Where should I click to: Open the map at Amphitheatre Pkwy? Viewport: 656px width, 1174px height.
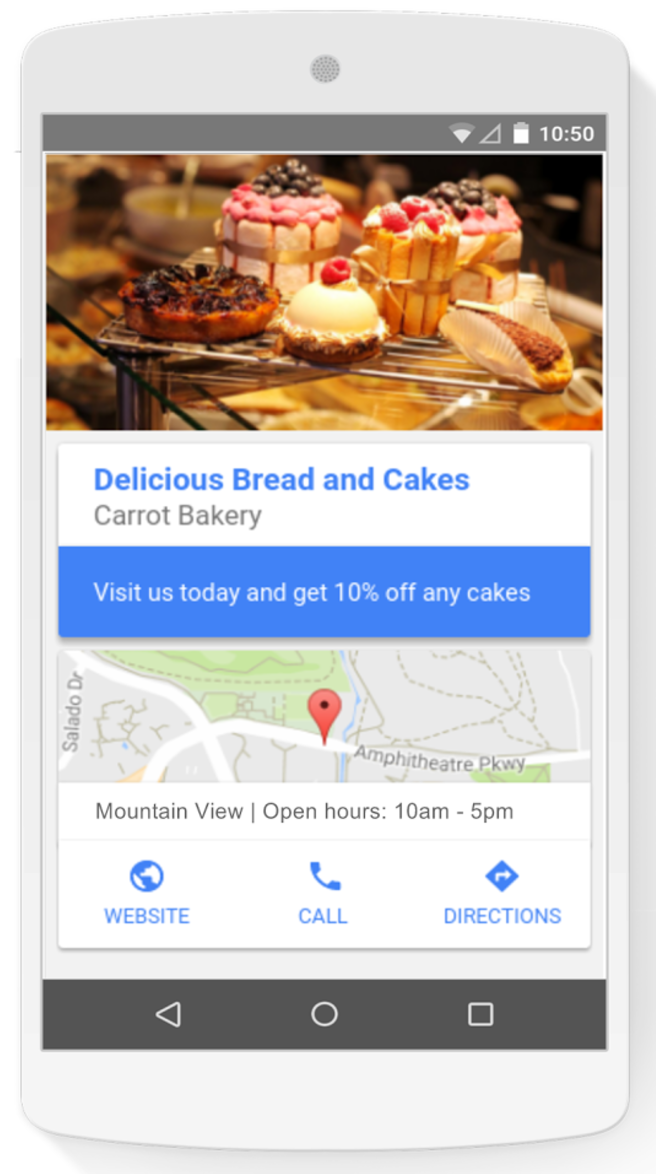point(324,717)
